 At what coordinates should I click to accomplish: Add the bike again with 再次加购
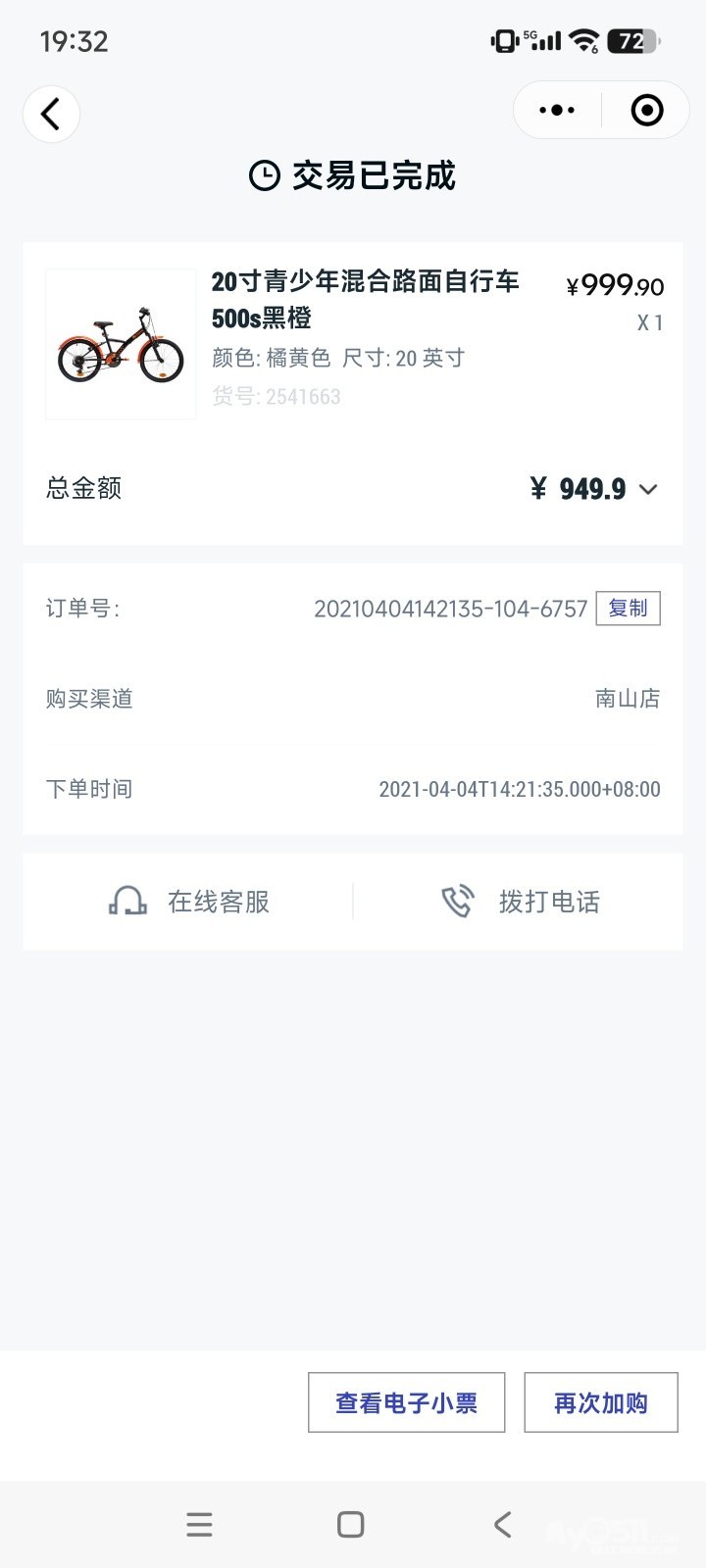click(x=600, y=1403)
